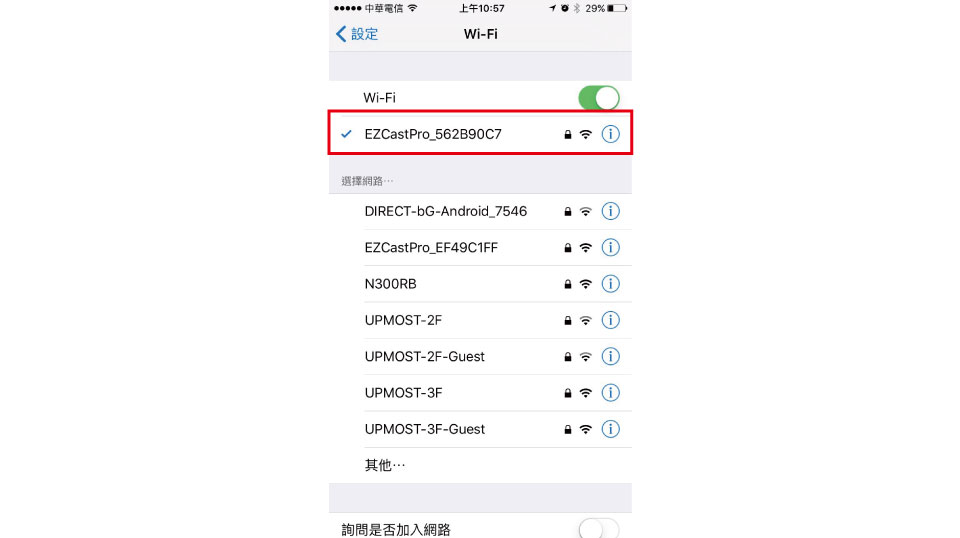
Task: Show details of DIRECT-bG-Android_7546
Action: click(x=611, y=211)
